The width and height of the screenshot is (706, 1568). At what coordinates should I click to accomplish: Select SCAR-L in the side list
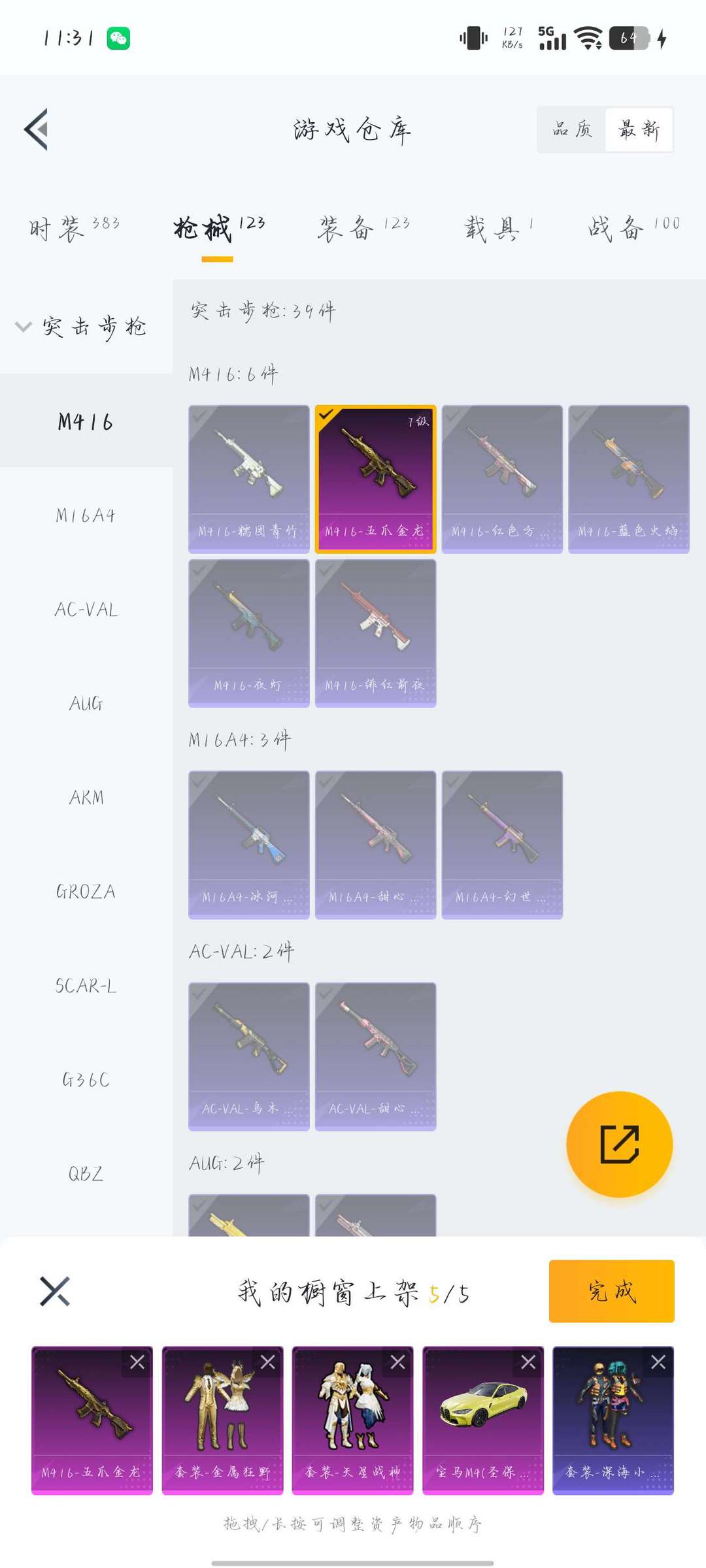(86, 985)
